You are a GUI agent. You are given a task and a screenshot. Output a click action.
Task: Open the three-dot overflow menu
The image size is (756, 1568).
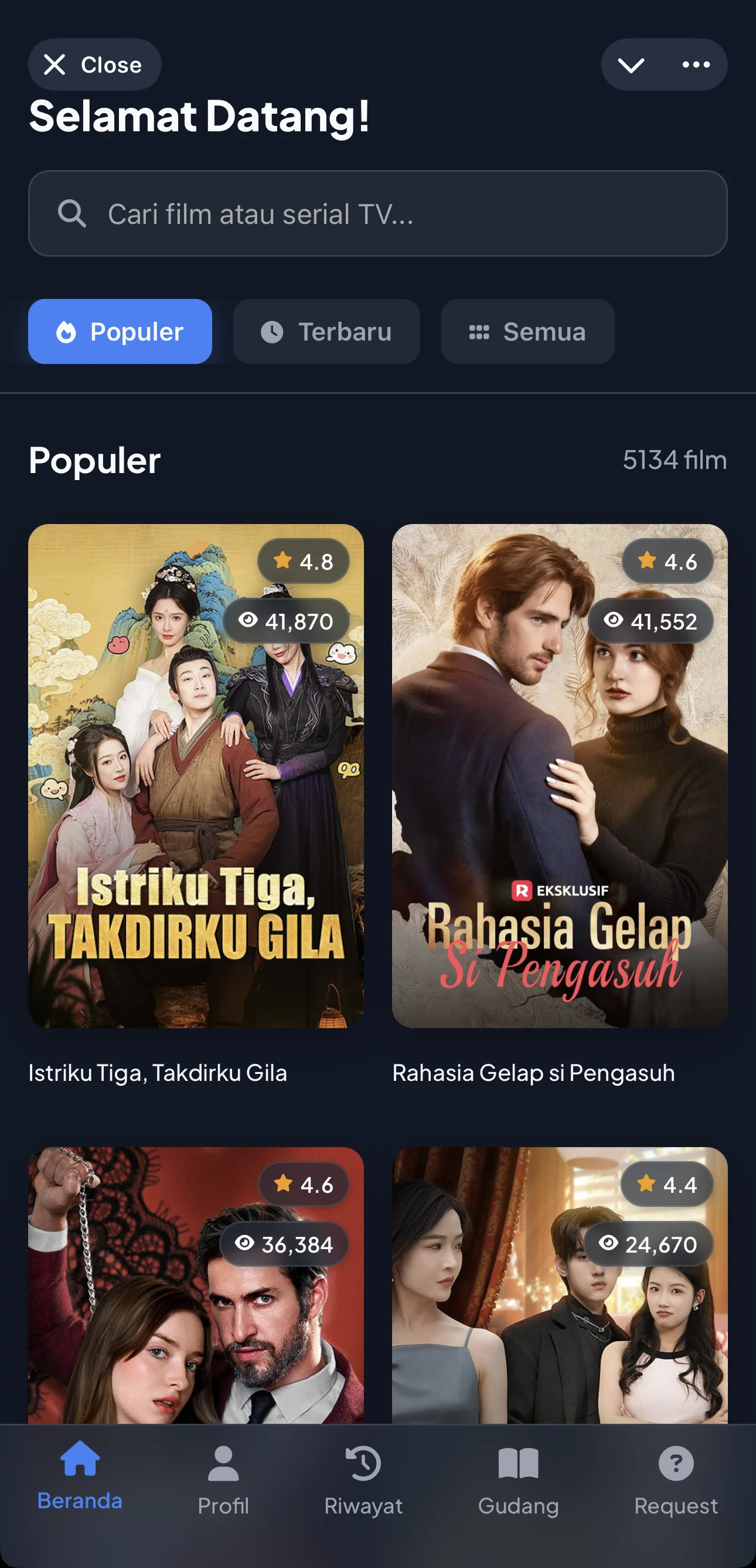pyautogui.click(x=696, y=64)
